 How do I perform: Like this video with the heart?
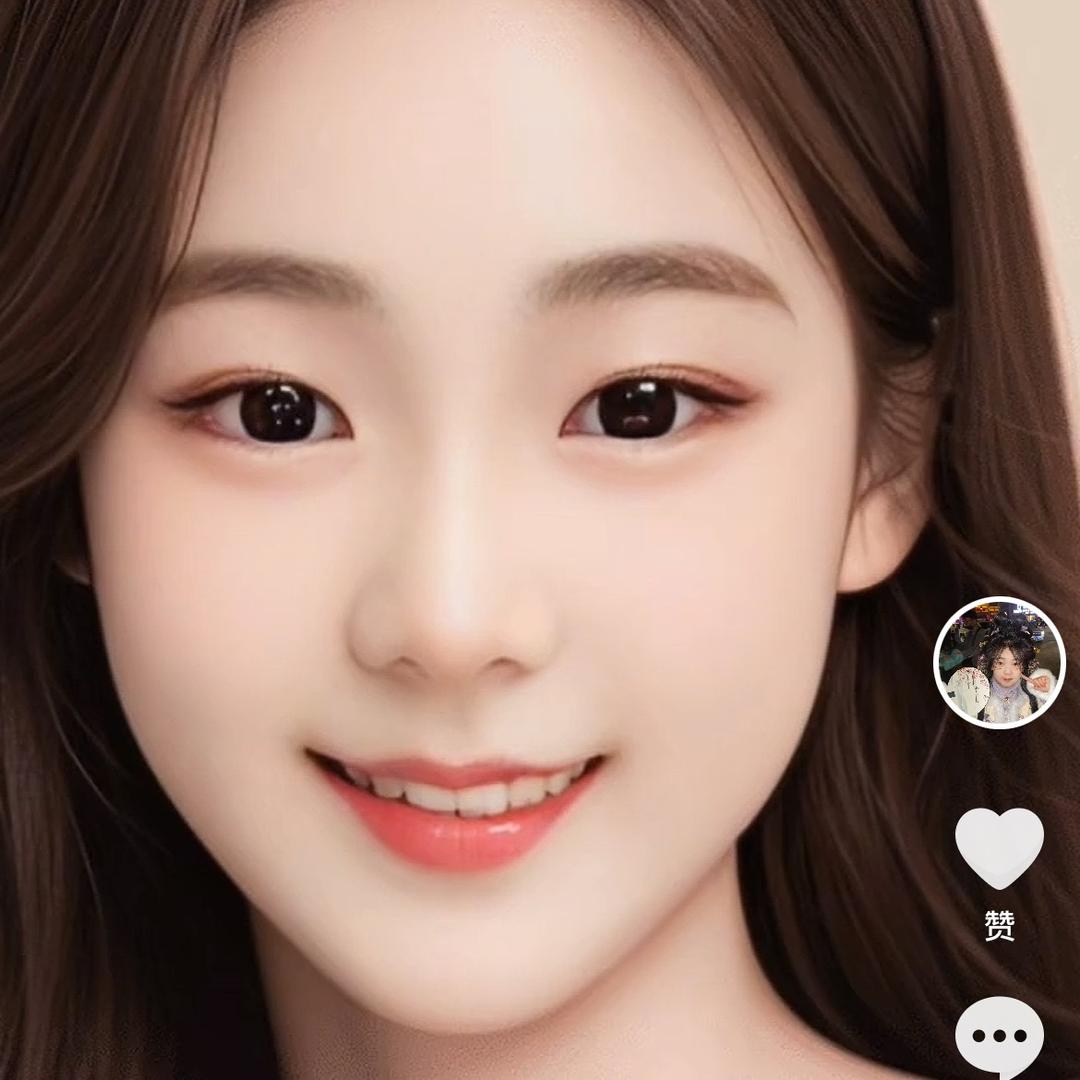coord(999,847)
